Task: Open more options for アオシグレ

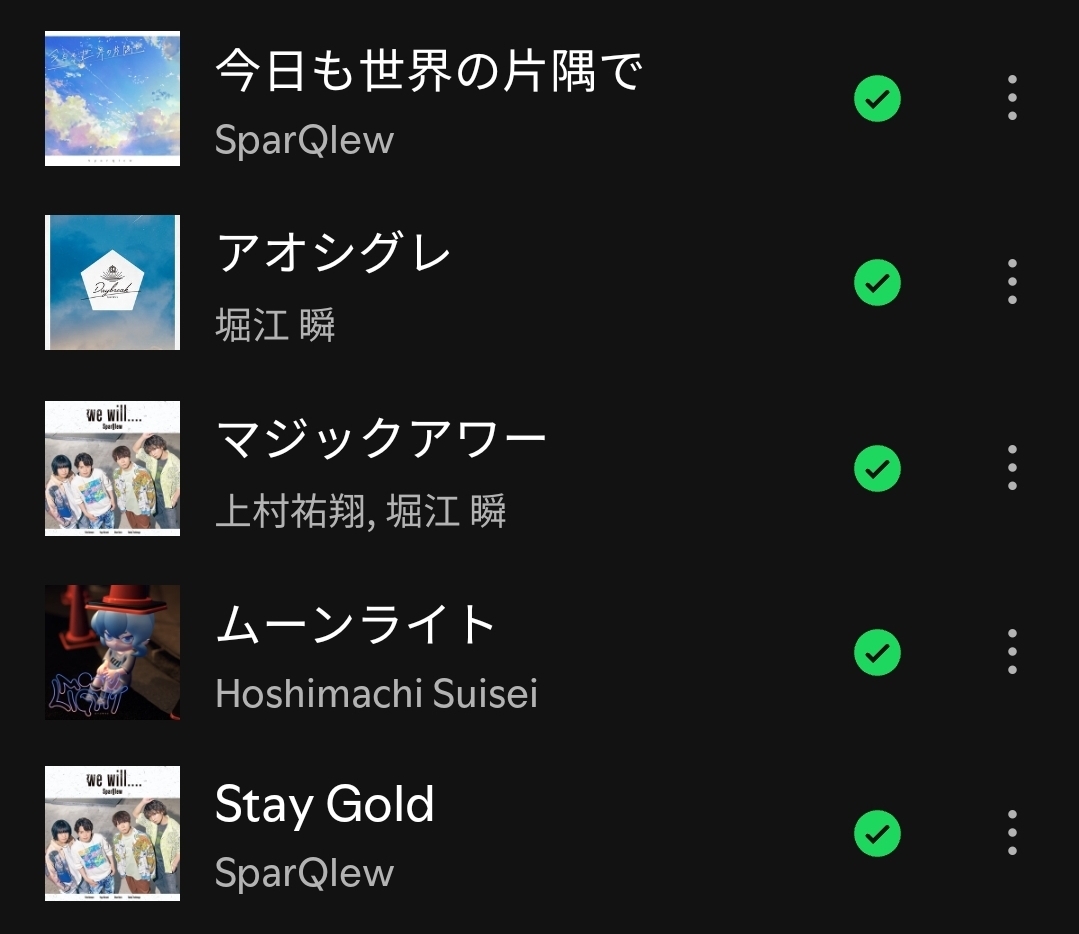Action: (1012, 282)
